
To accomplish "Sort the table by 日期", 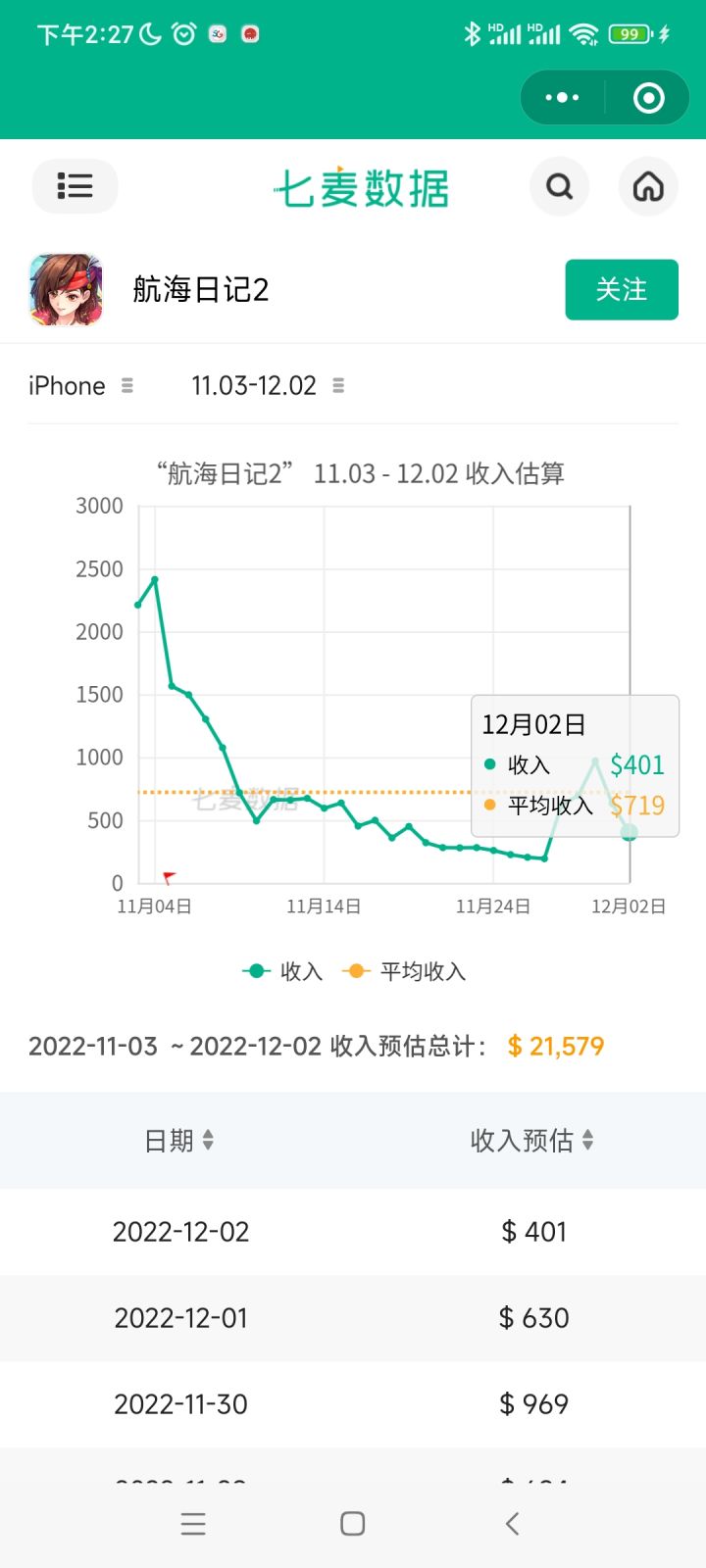I will (x=178, y=1140).
